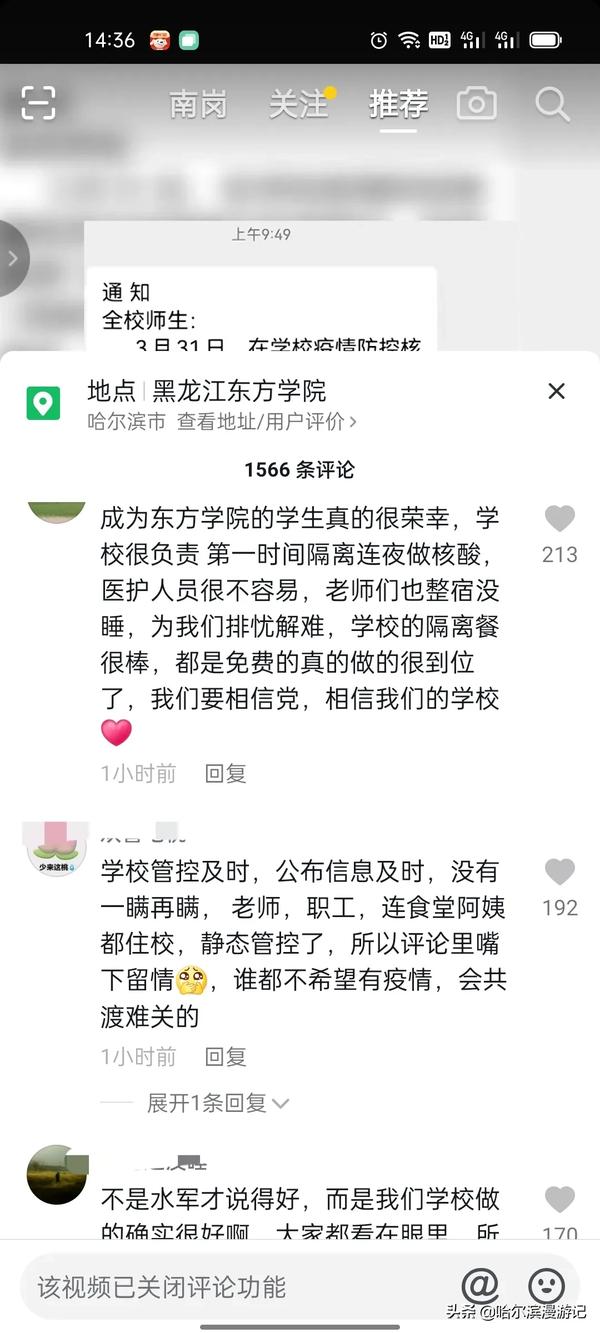Open the 查看地址/用户评价 link
Image resolution: width=600 pixels, height=1333 pixels.
pos(267,422)
